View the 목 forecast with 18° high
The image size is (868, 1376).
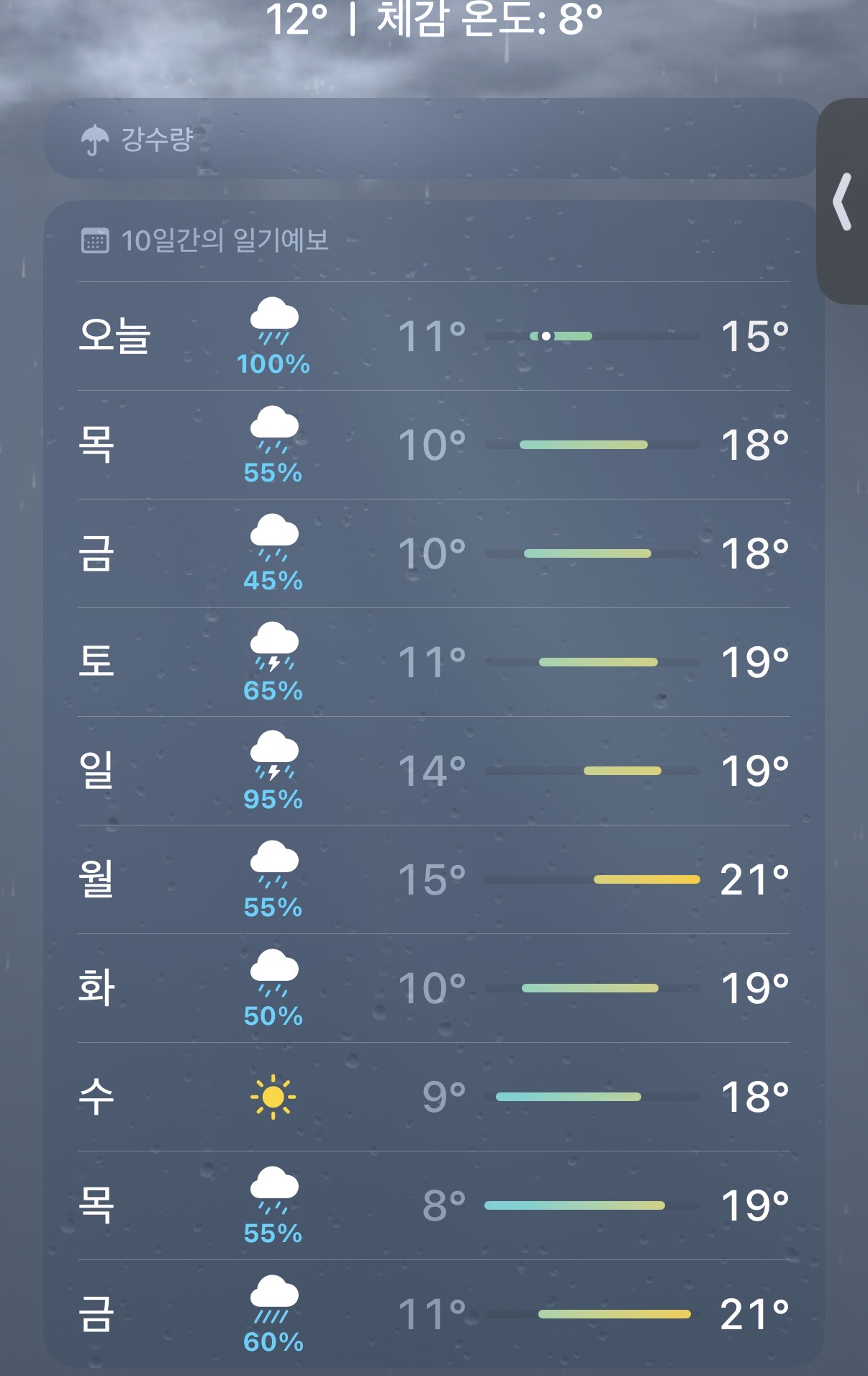pos(433,445)
